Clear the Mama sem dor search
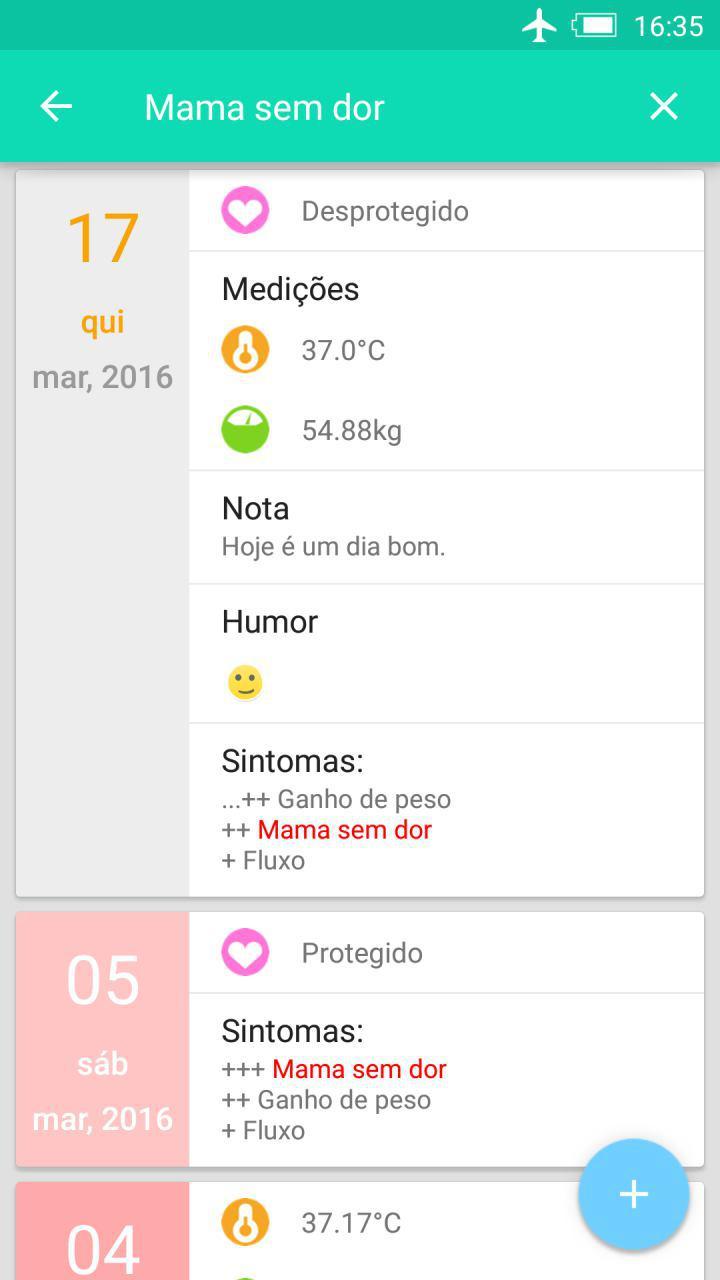 (x=664, y=107)
